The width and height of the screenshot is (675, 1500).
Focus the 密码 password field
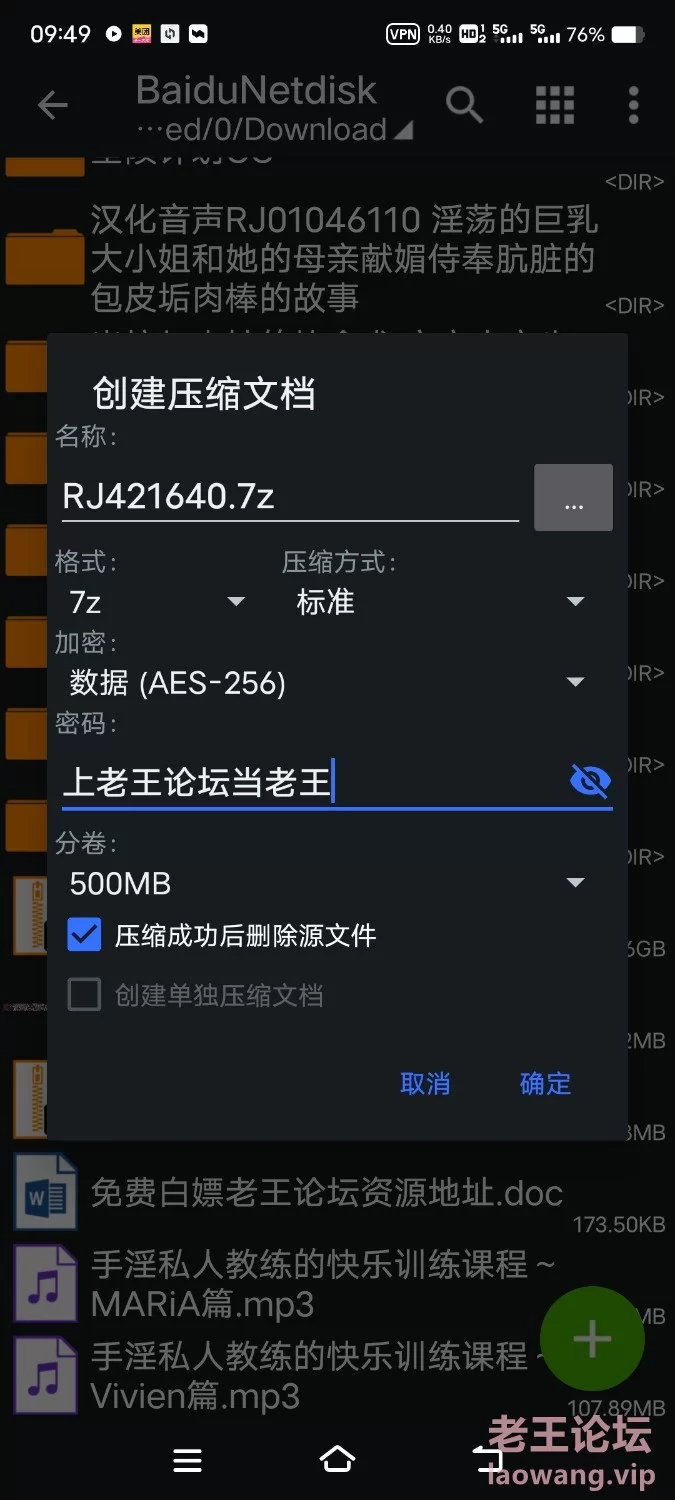tap(310, 781)
